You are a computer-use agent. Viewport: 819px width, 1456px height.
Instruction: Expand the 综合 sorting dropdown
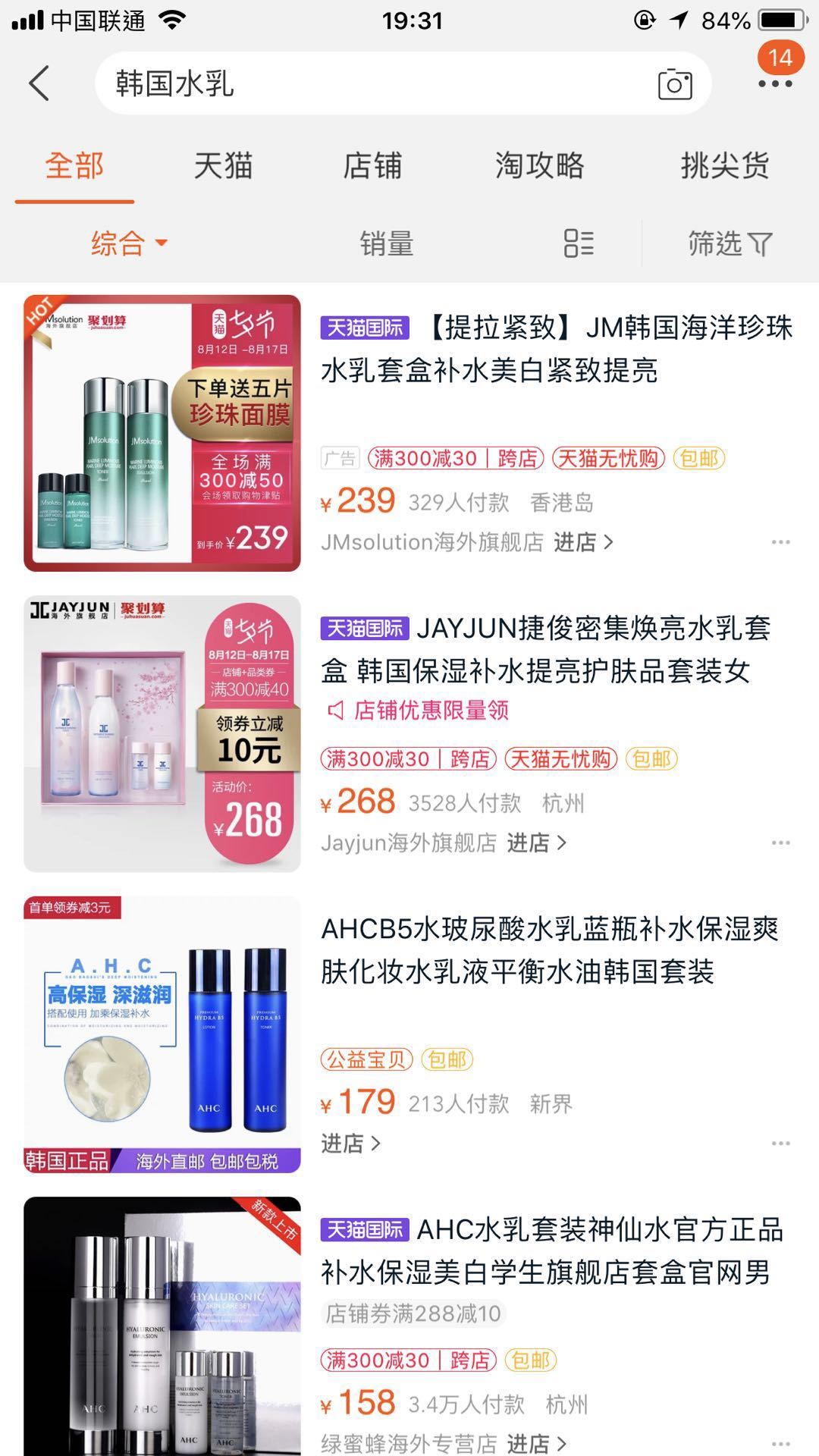[126, 243]
